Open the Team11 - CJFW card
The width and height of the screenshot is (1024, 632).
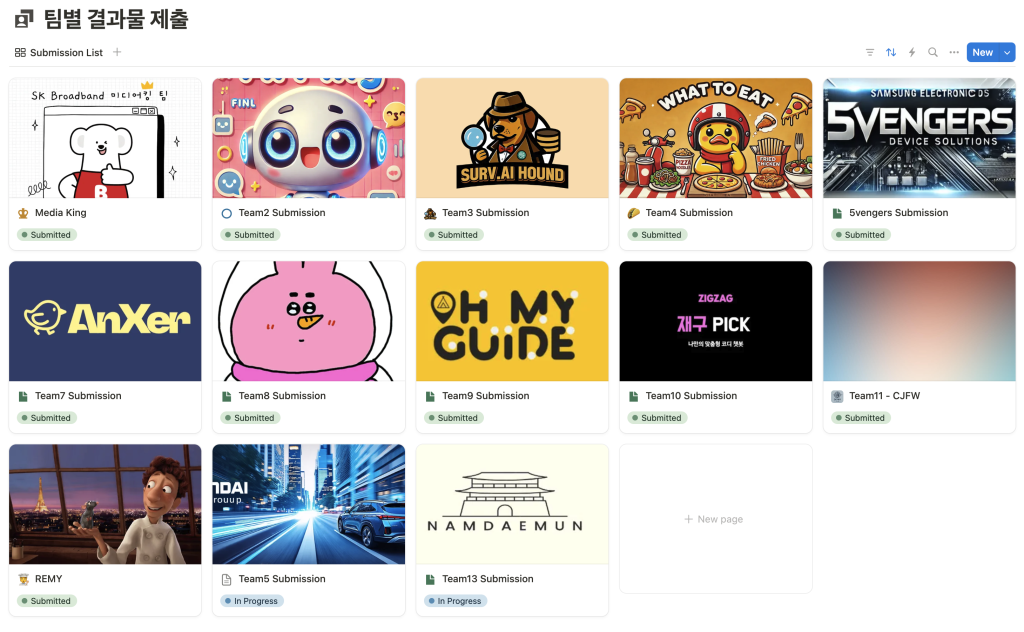pos(884,396)
